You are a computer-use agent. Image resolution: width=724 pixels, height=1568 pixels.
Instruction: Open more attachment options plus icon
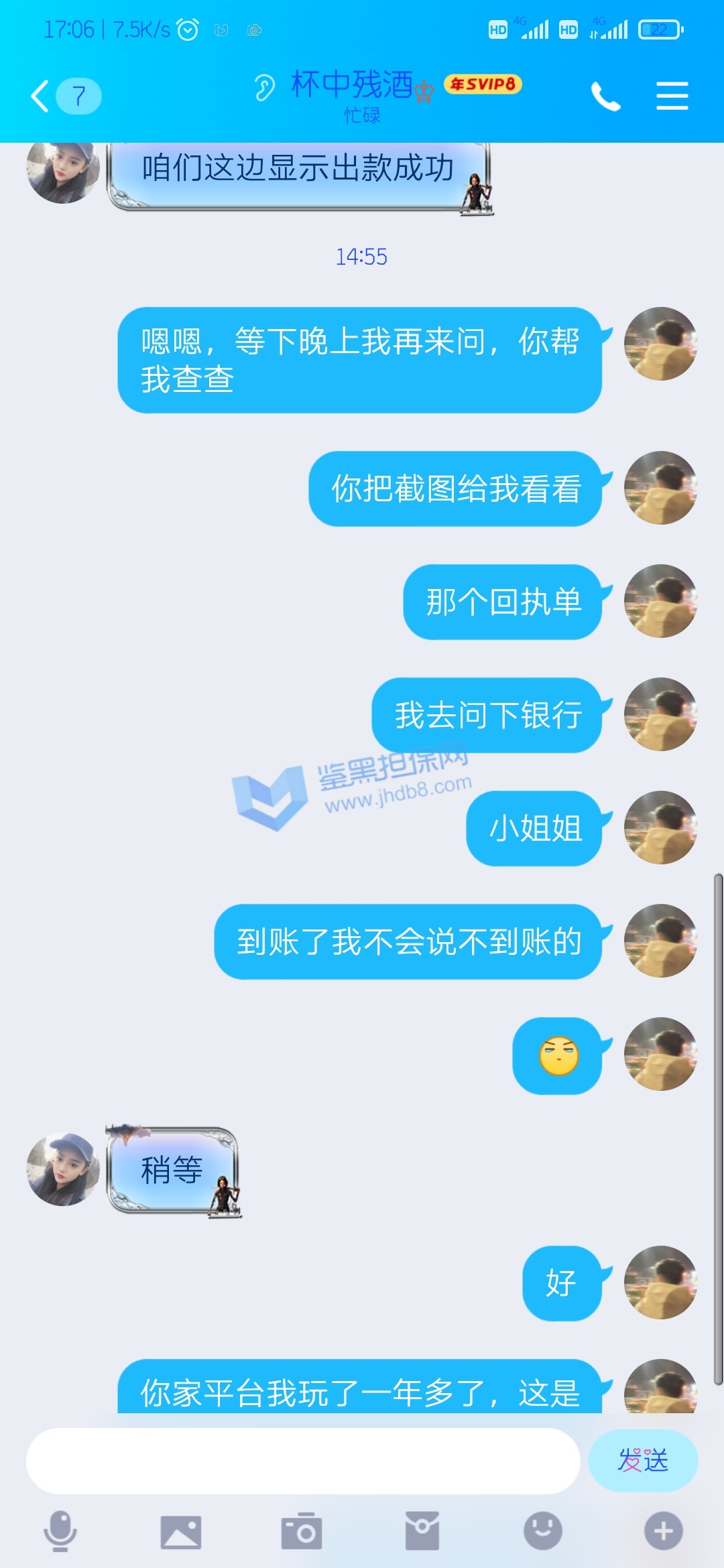[663, 1531]
